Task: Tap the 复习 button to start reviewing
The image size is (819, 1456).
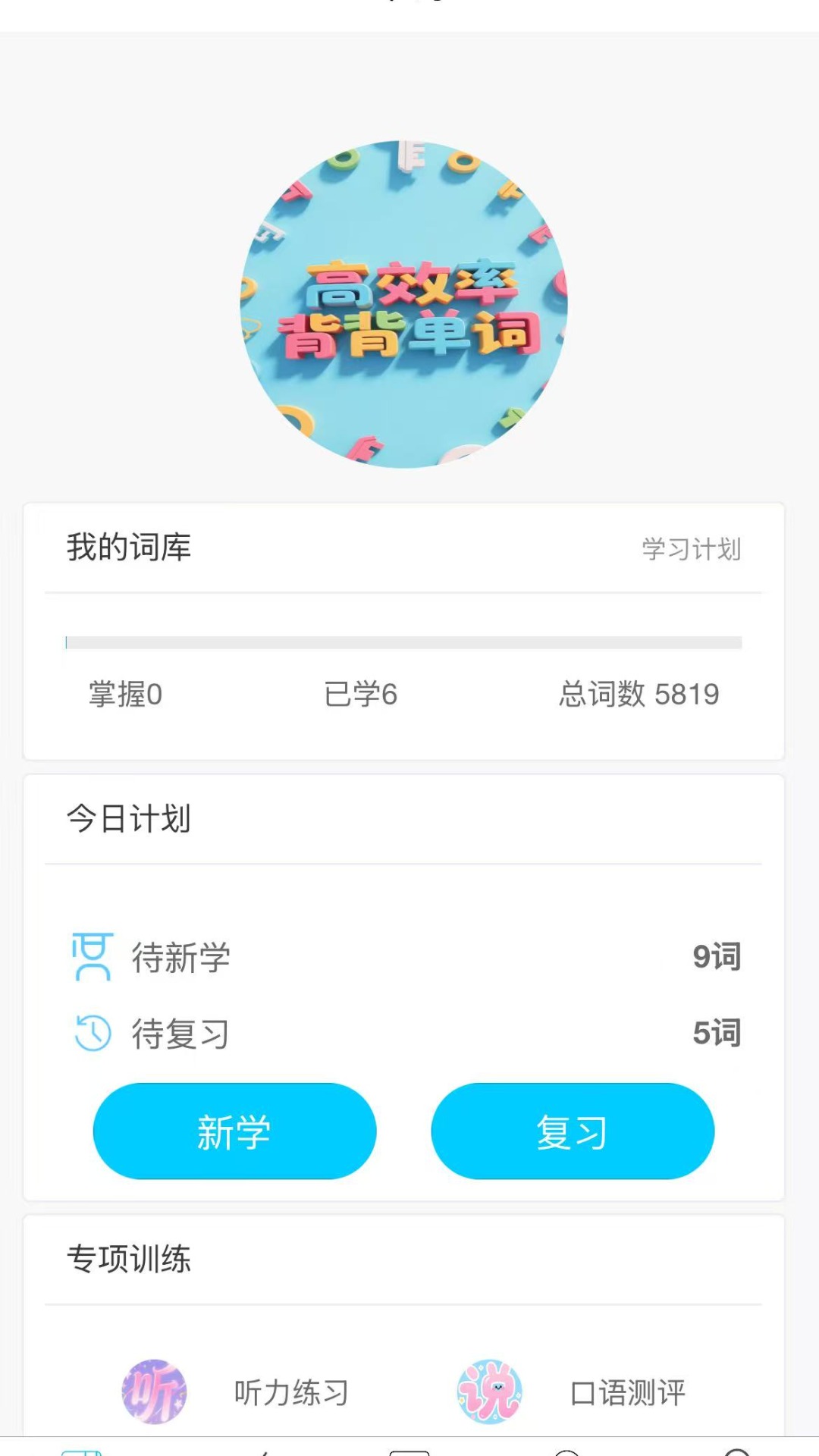Action: coord(573,1131)
